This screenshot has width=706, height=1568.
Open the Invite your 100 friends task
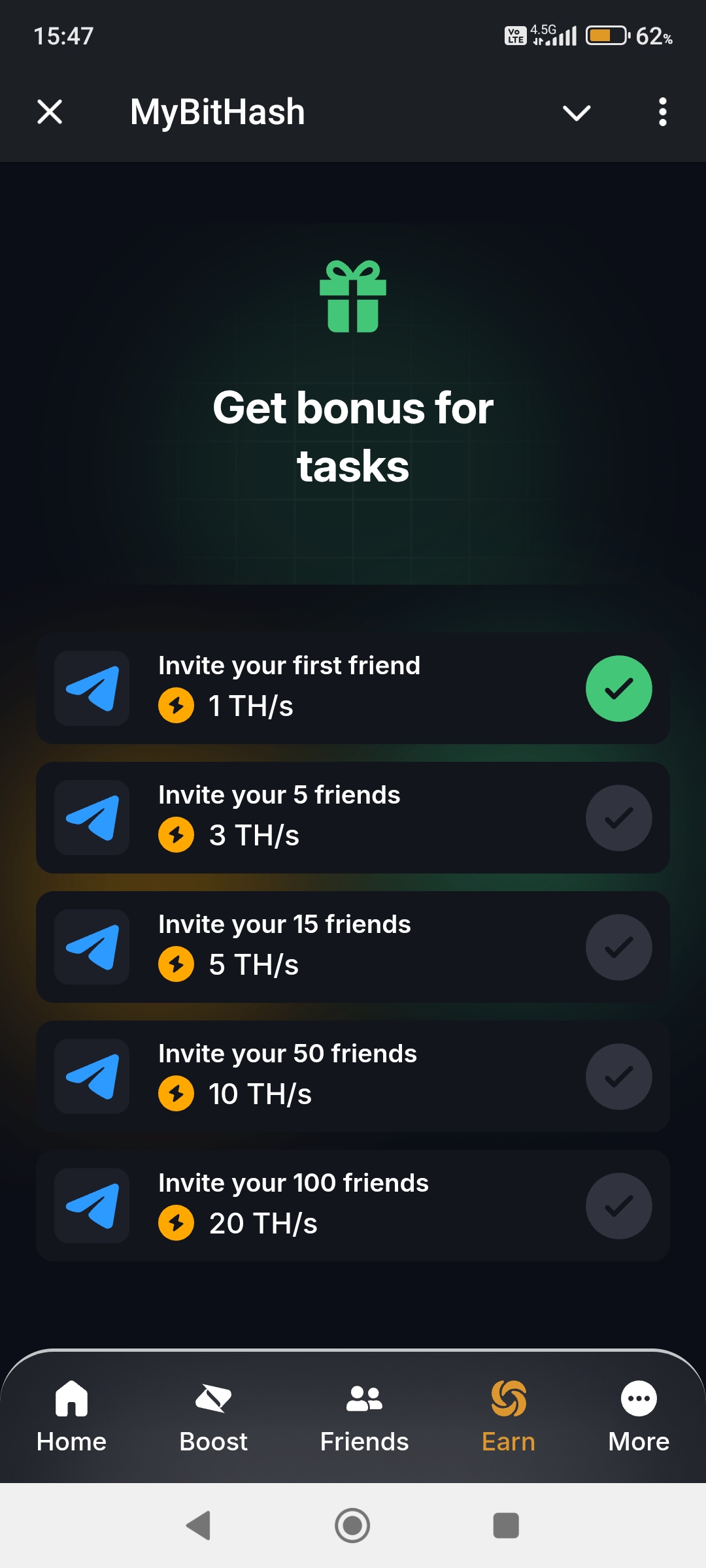[x=353, y=1205]
